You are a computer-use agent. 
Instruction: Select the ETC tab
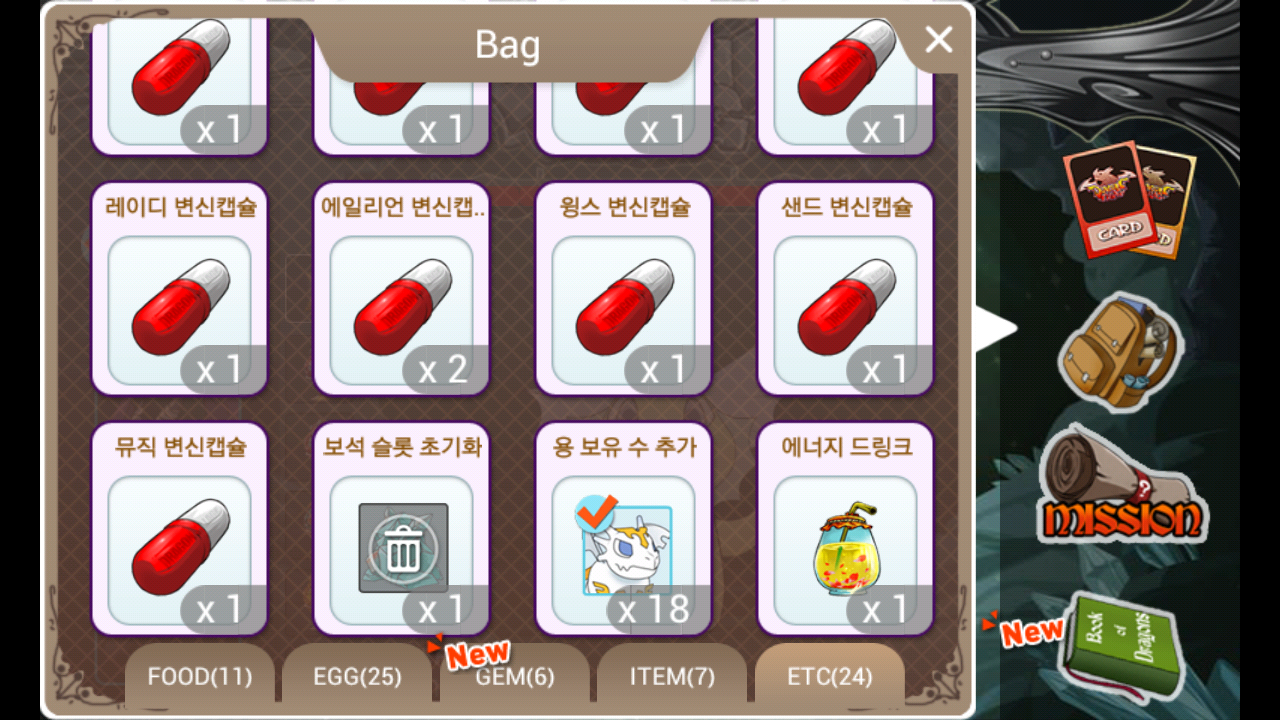click(829, 677)
